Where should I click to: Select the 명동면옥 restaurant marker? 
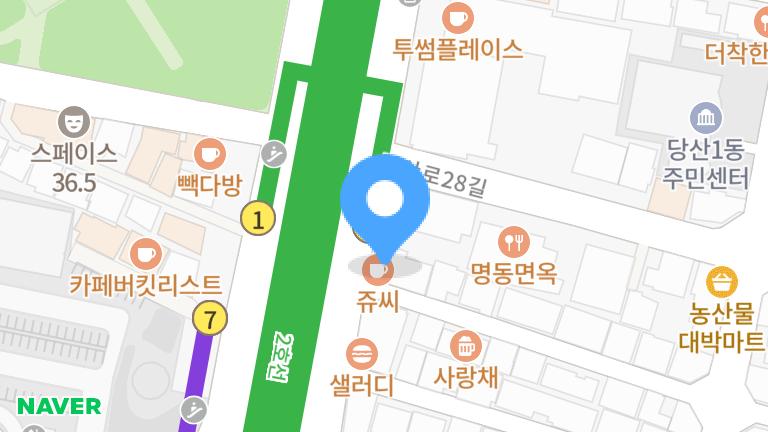pyautogui.click(x=513, y=241)
